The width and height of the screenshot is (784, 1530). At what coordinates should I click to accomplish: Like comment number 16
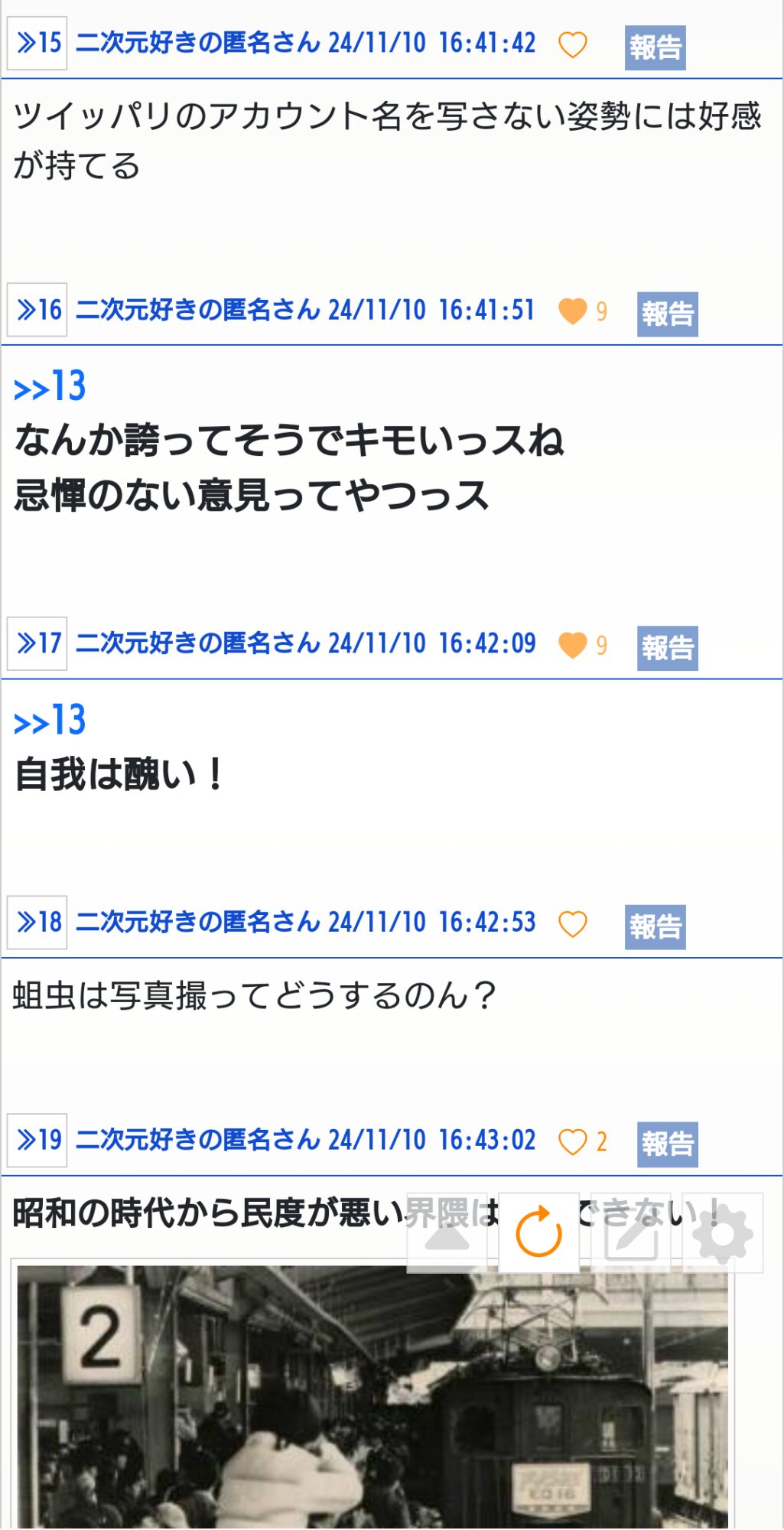pos(572,311)
